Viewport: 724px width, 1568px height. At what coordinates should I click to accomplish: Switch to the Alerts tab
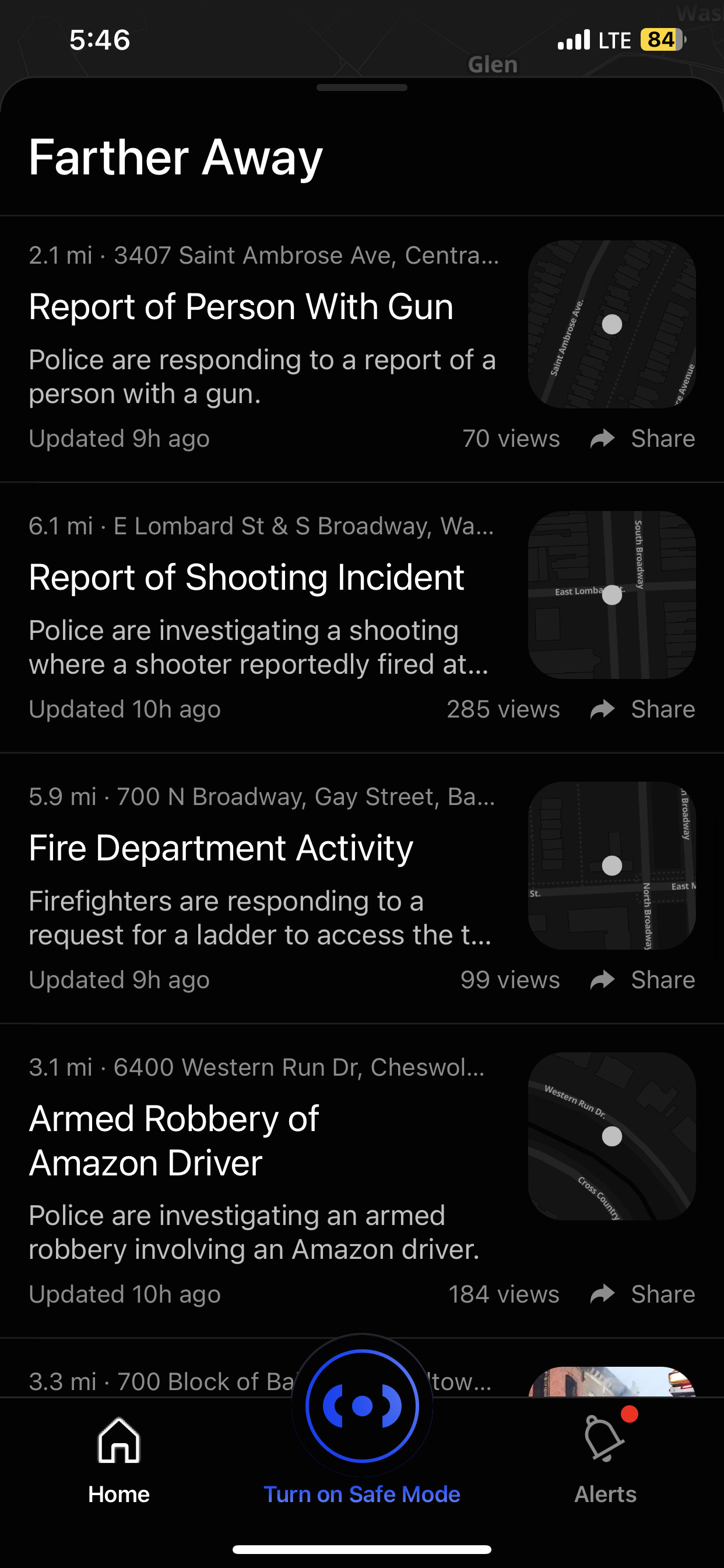tap(604, 1459)
